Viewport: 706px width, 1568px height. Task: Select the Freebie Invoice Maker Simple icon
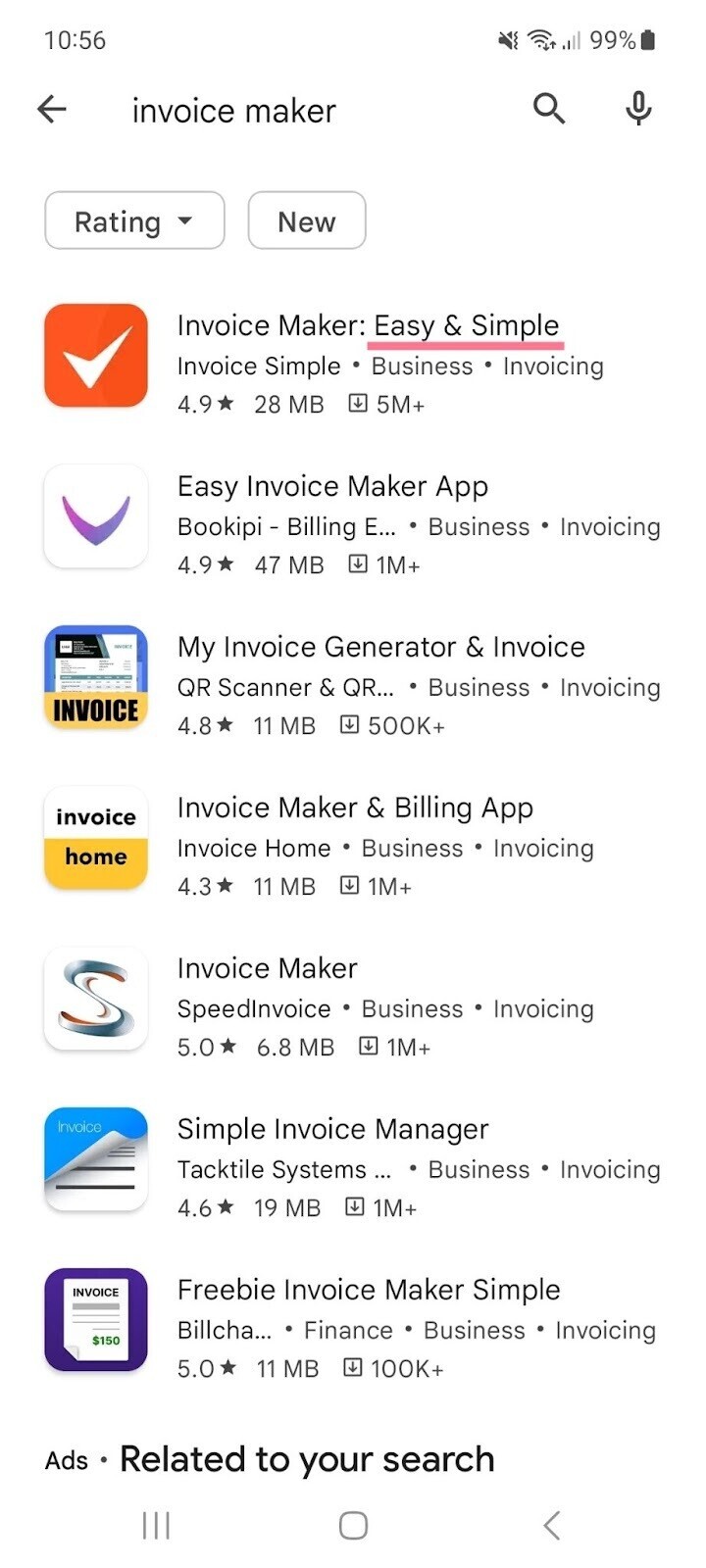coord(94,1320)
